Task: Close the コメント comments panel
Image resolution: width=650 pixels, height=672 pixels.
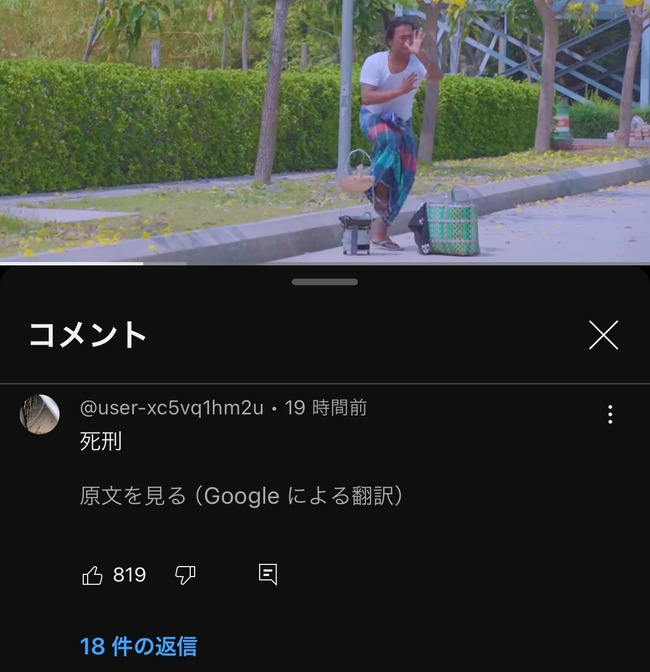Action: click(x=603, y=335)
